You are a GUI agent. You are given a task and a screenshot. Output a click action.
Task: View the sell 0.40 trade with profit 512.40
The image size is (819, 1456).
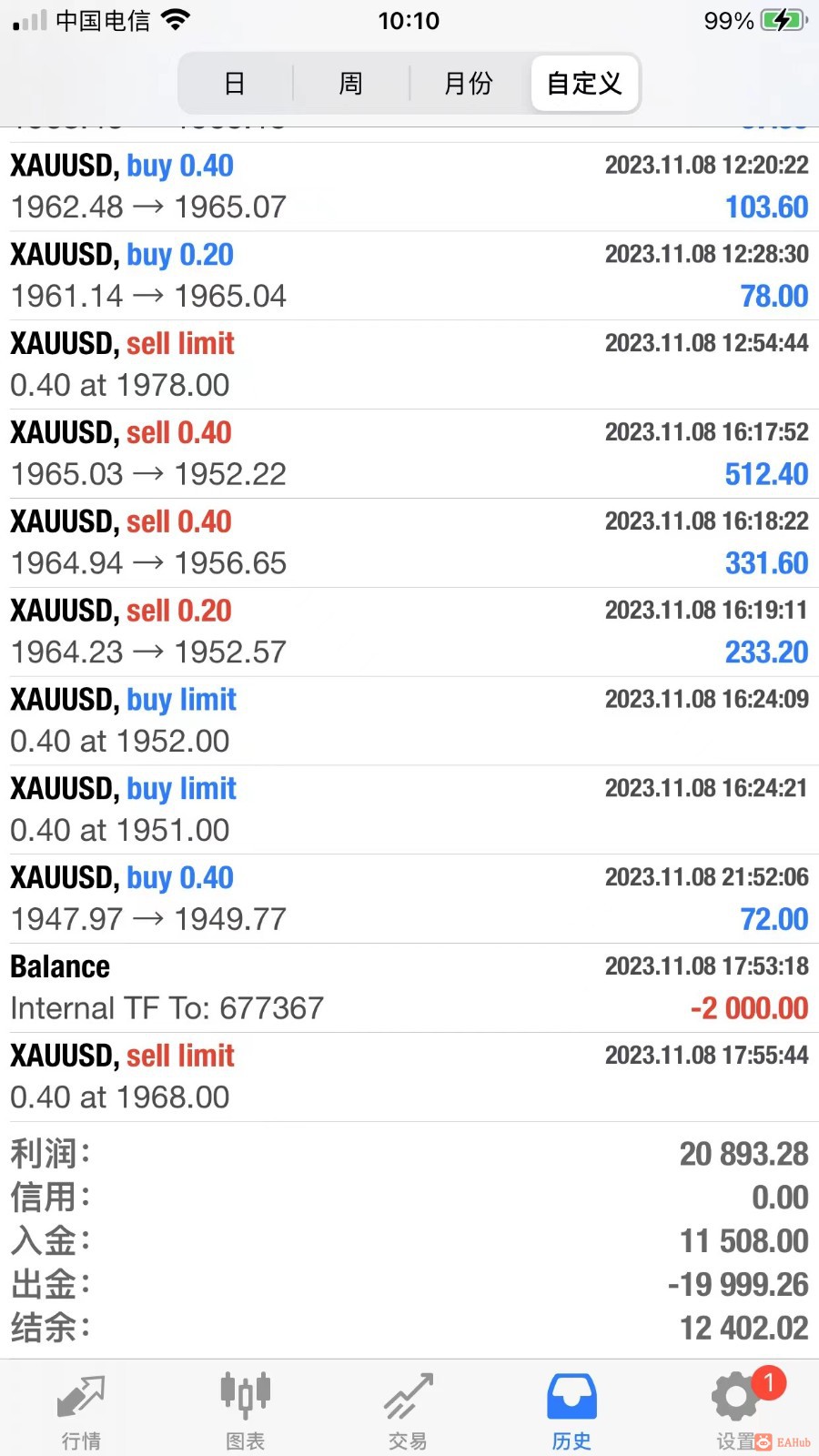(409, 453)
